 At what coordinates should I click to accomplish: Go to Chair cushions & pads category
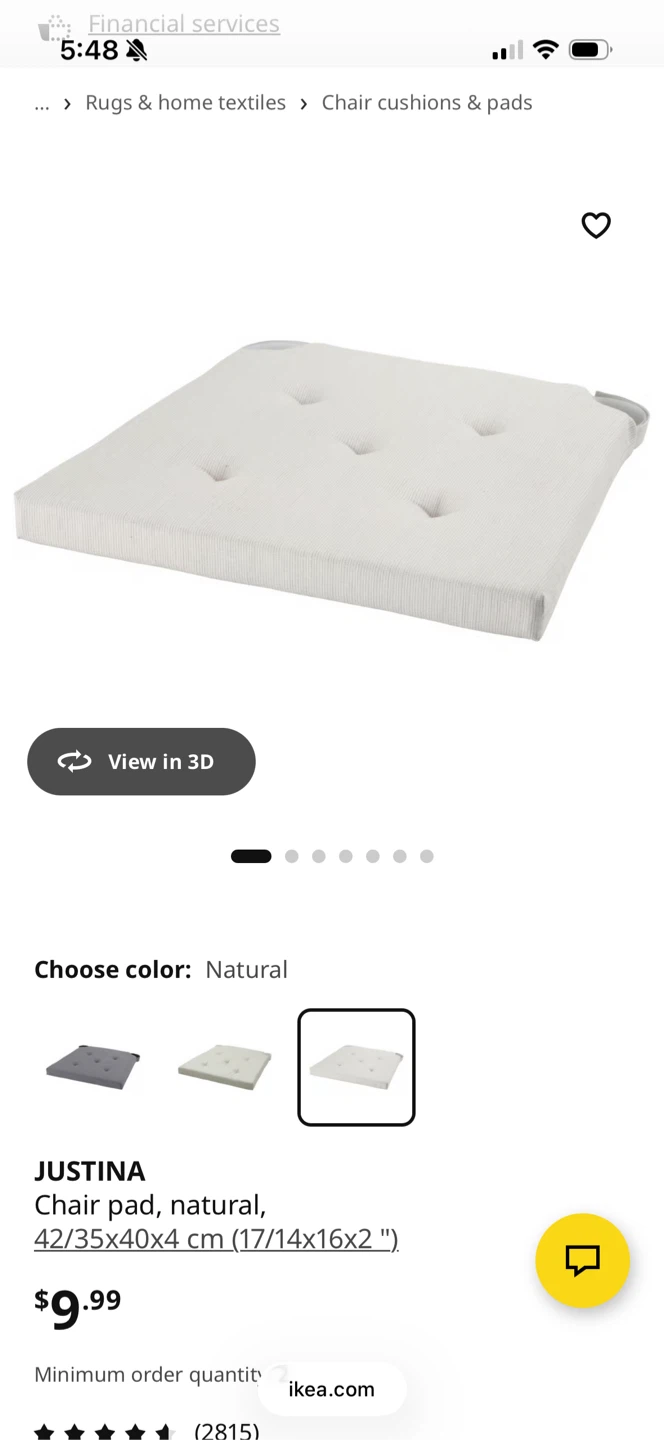point(427,103)
